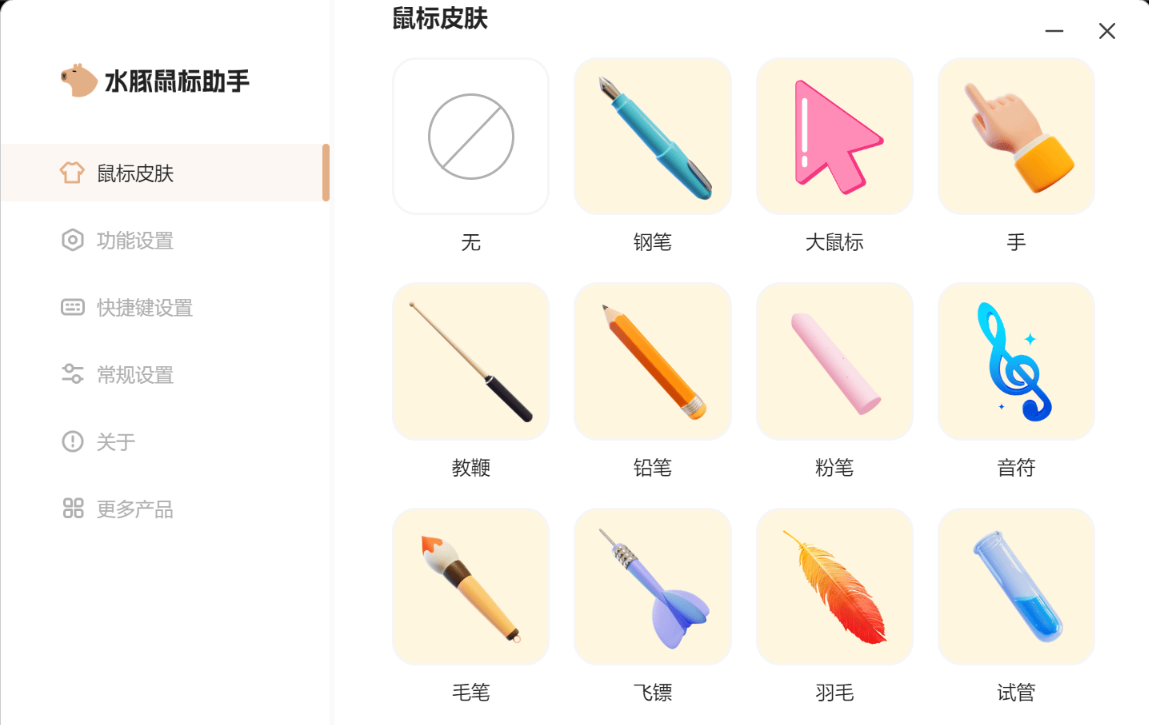Choose the 毛笔 skin
This screenshot has width=1149, height=725.
coord(471,586)
